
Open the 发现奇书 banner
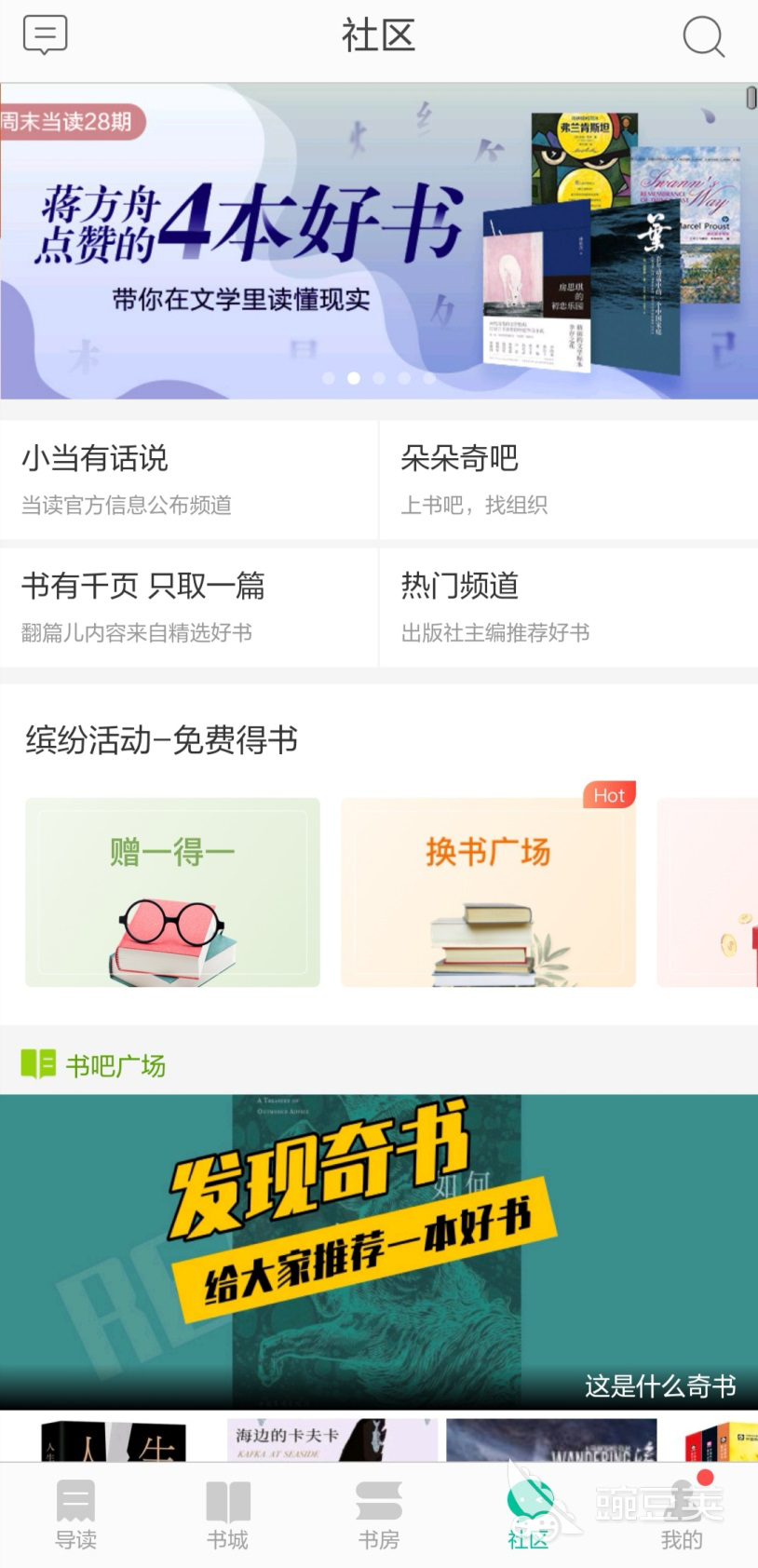pyautogui.click(x=378, y=1248)
